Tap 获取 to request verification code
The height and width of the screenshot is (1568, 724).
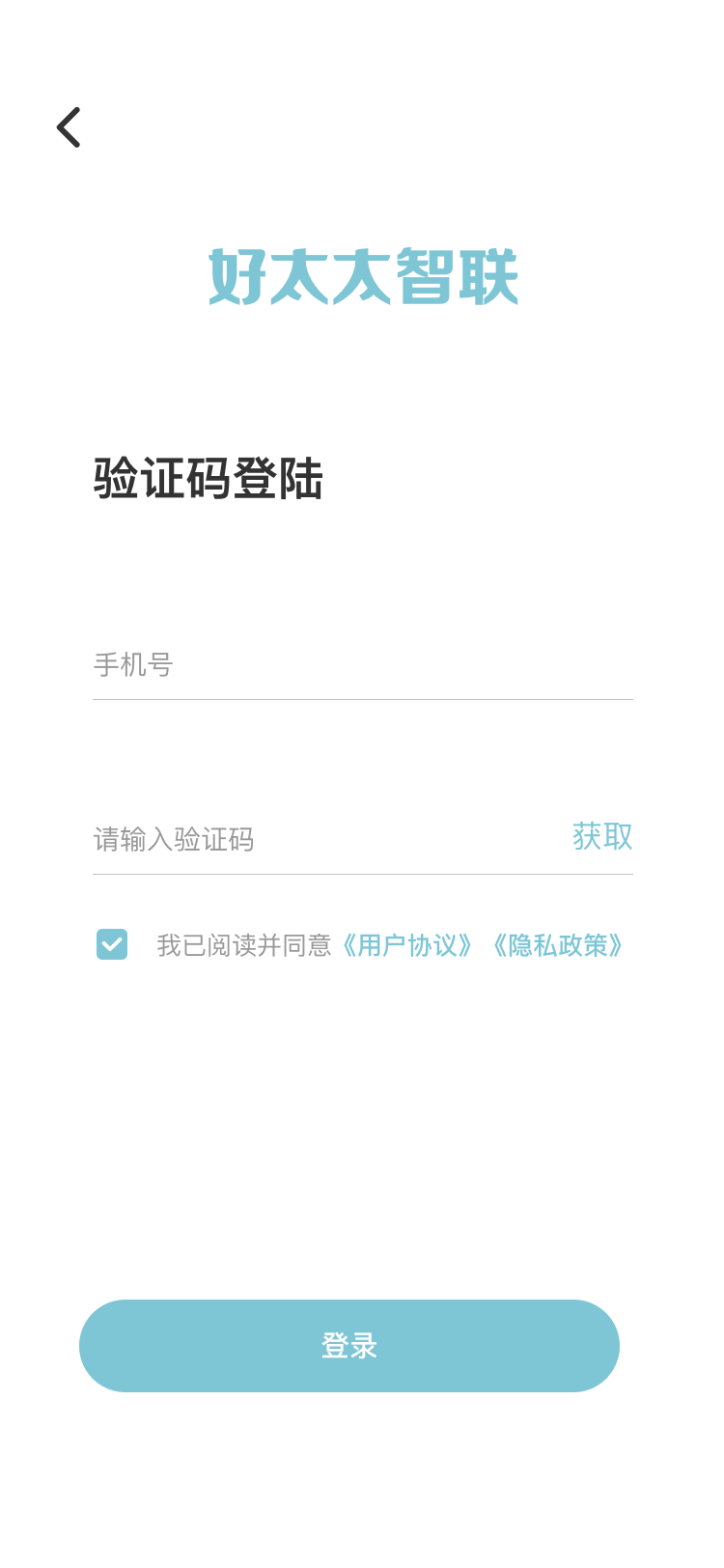602,837
